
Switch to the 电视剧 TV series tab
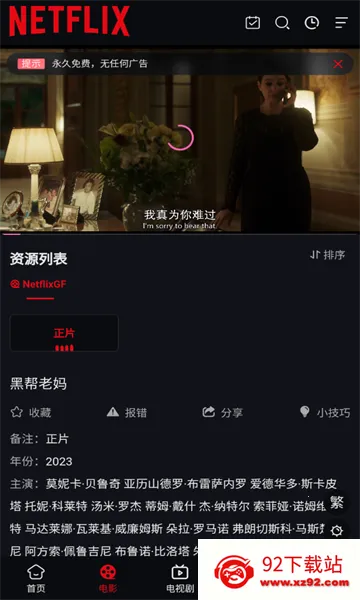[x=180, y=578]
